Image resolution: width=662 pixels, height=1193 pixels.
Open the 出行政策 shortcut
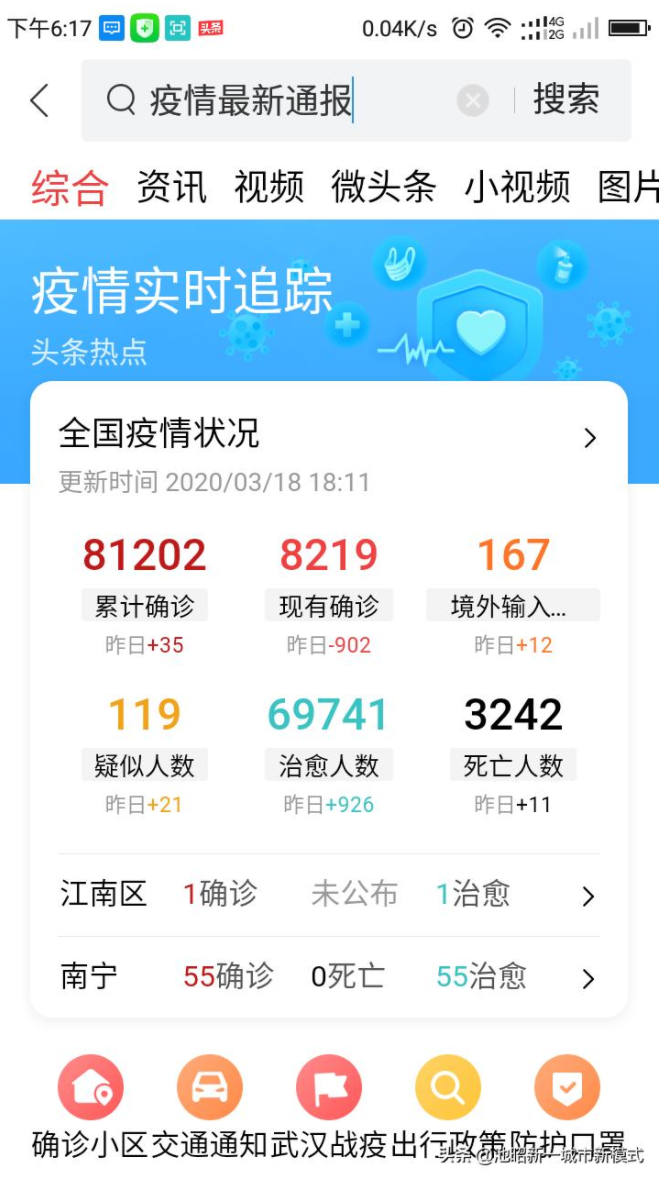pyautogui.click(x=448, y=1105)
